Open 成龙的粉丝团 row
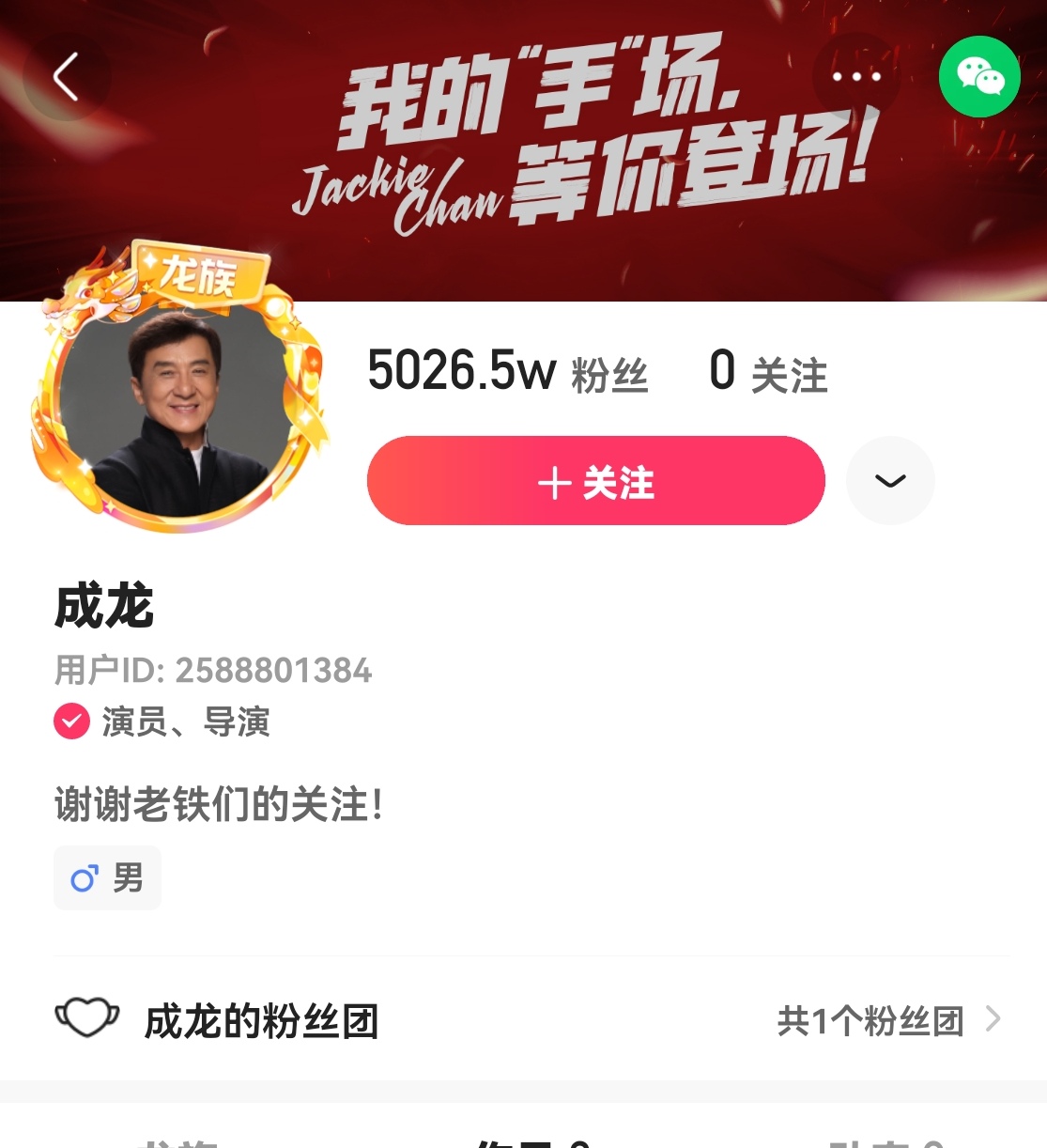This screenshot has width=1047, height=1148. 526,1019
